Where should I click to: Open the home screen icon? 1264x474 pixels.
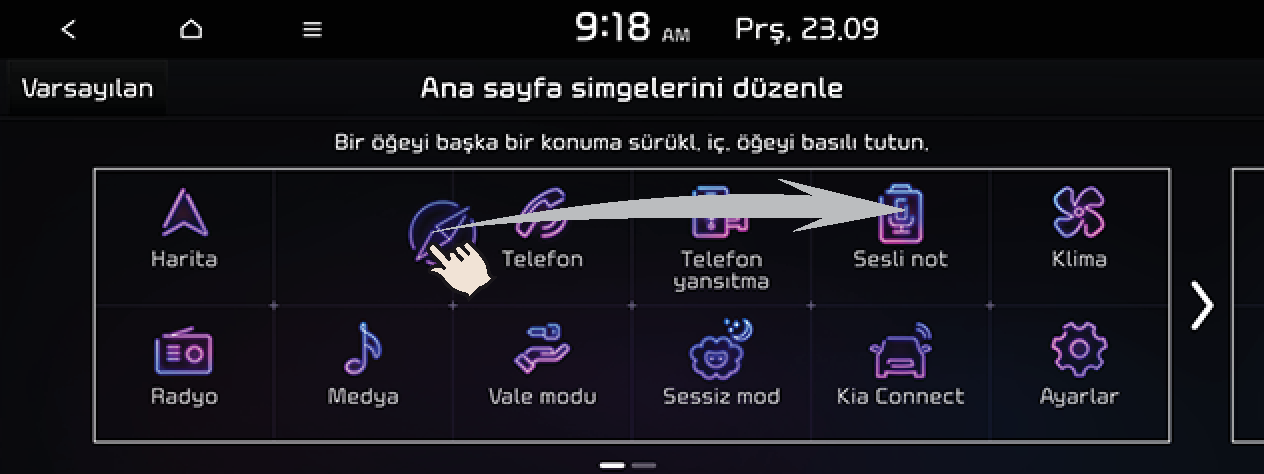point(190,30)
